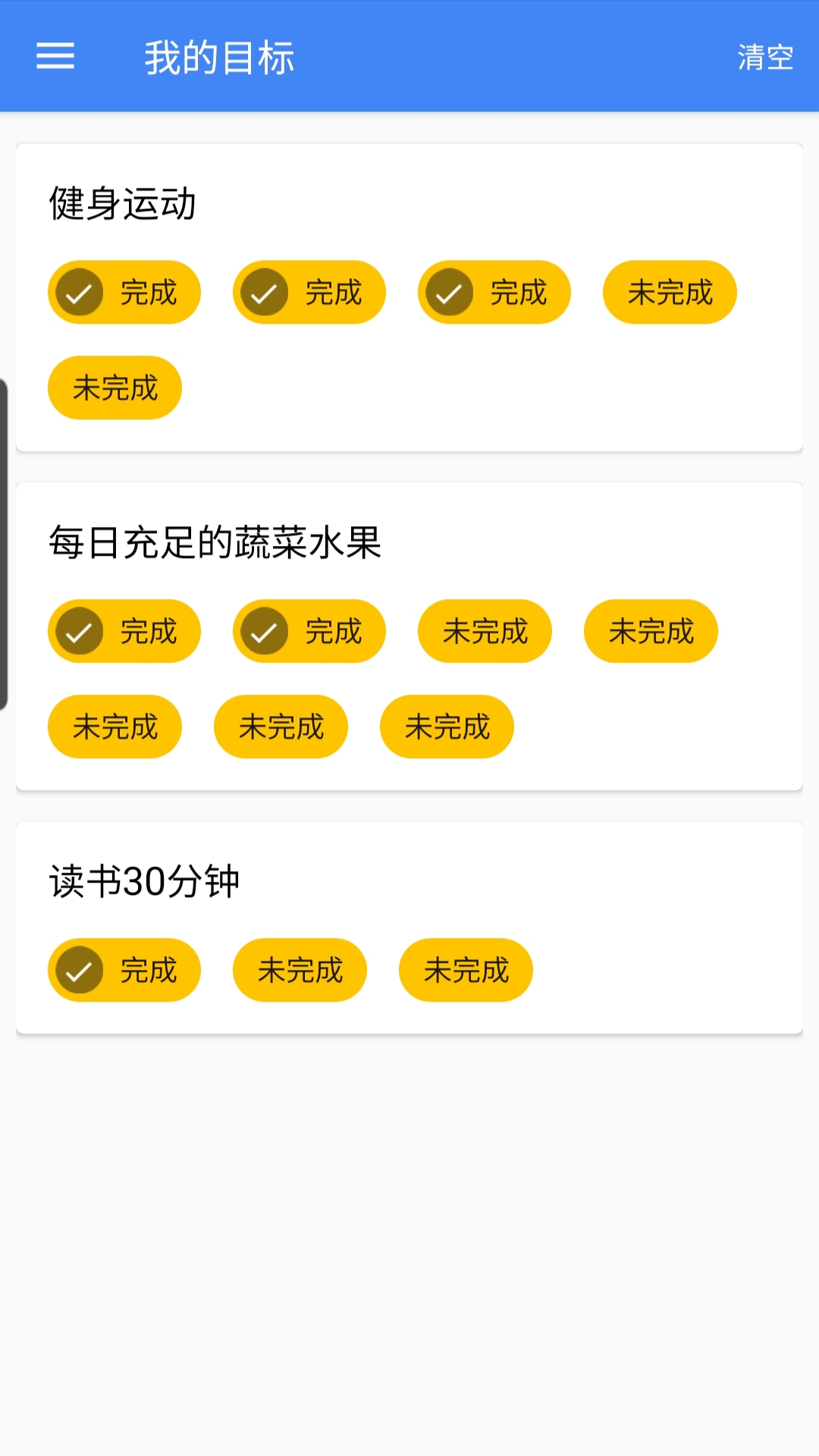Tap the 清空 button to clear goals

point(765,57)
